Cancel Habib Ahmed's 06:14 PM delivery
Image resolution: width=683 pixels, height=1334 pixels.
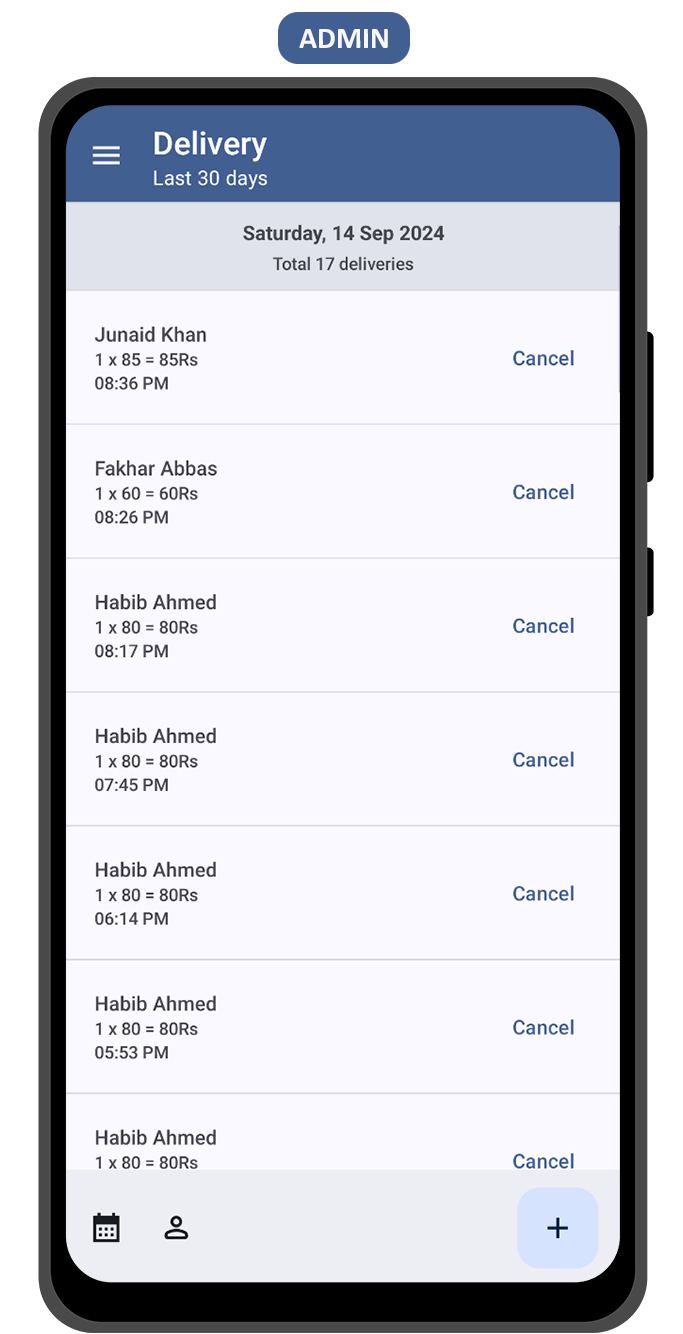coord(543,894)
